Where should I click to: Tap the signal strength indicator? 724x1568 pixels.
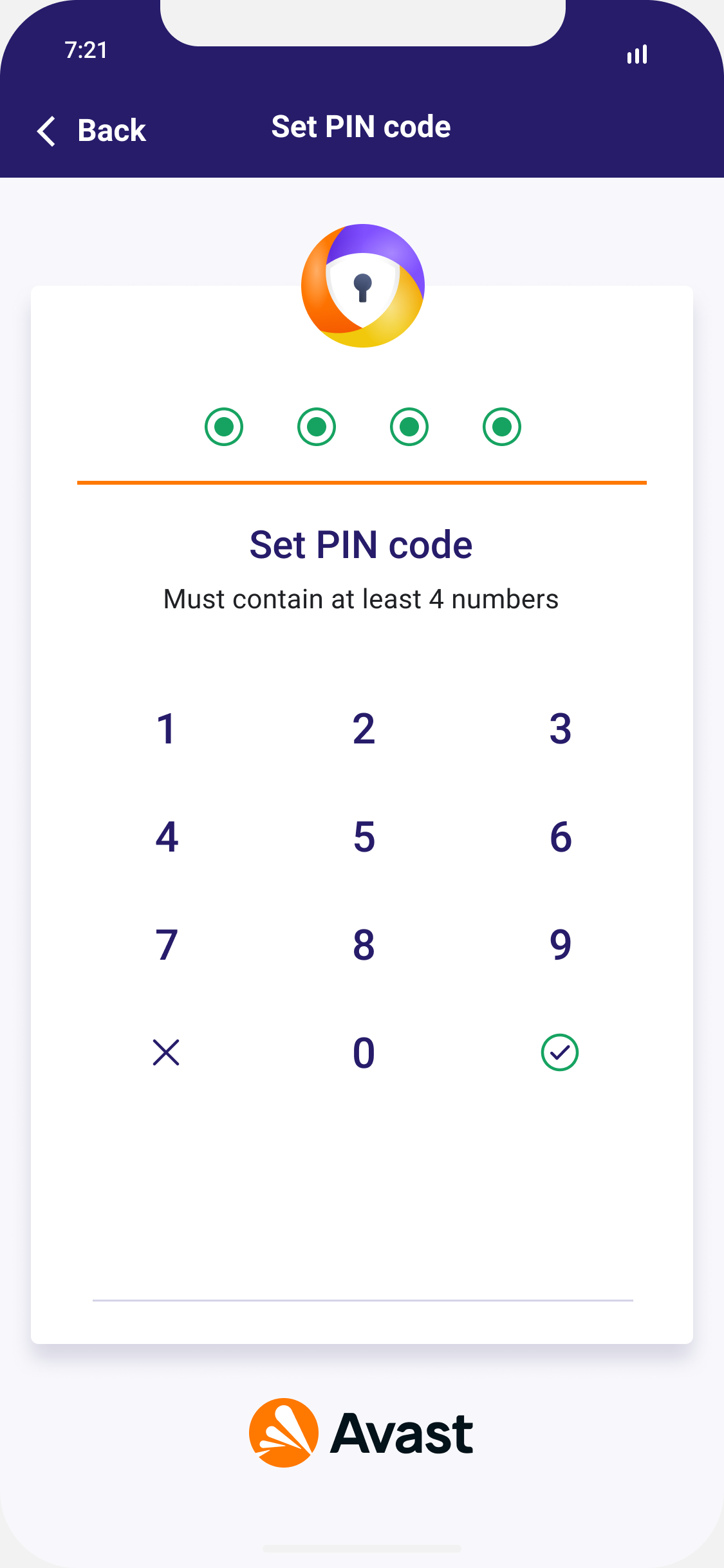(x=636, y=54)
